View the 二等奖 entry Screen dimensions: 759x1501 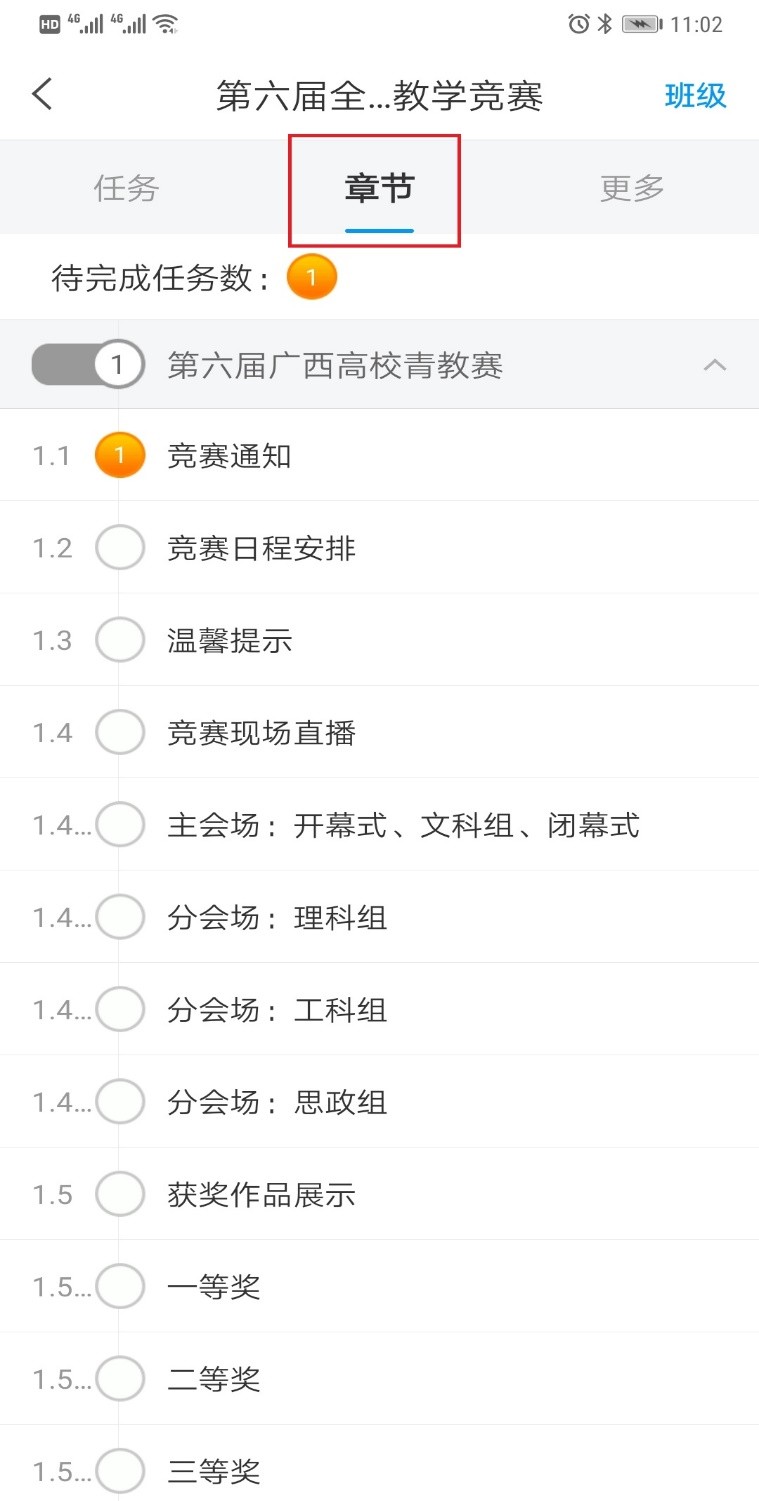[x=379, y=1379]
